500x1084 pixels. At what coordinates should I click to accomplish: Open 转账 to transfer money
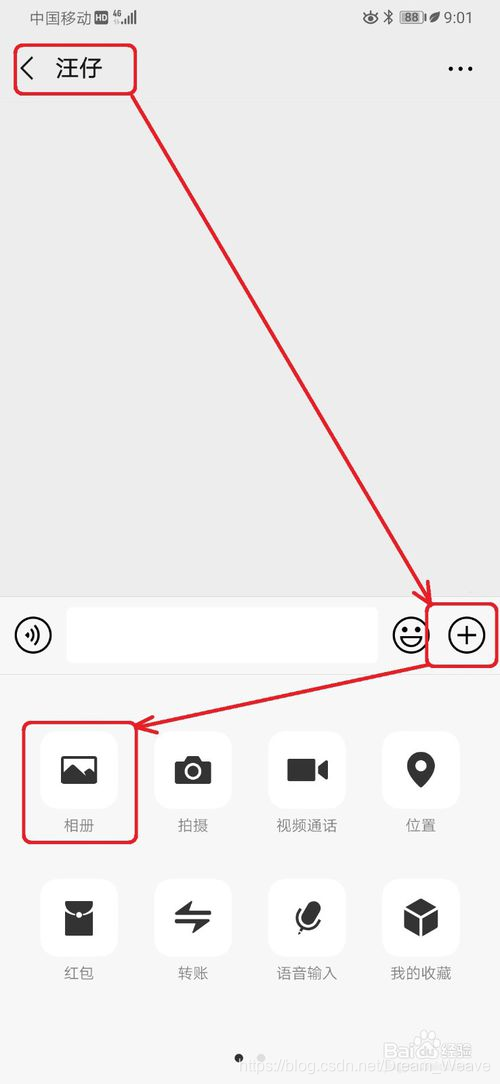click(192, 930)
